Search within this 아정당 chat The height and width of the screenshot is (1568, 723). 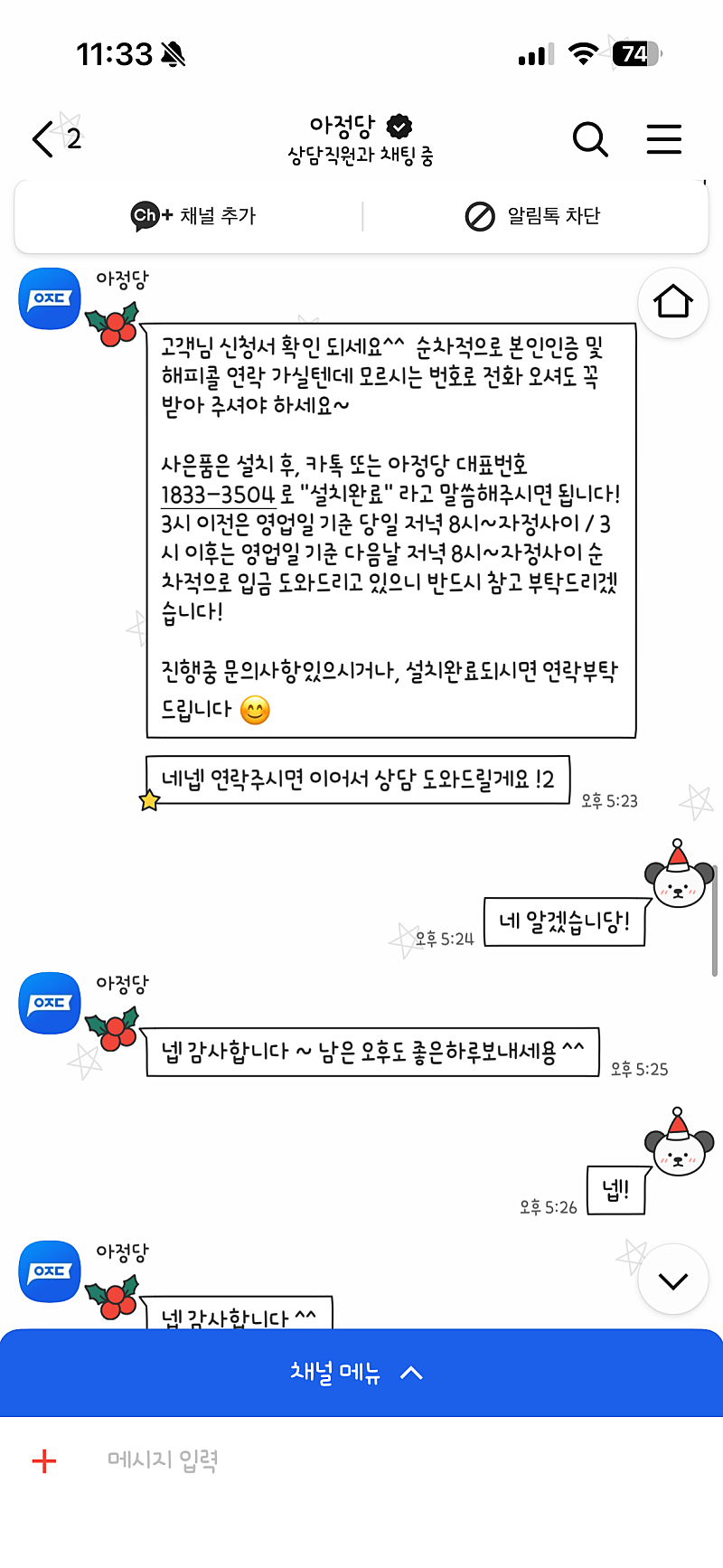click(x=590, y=139)
